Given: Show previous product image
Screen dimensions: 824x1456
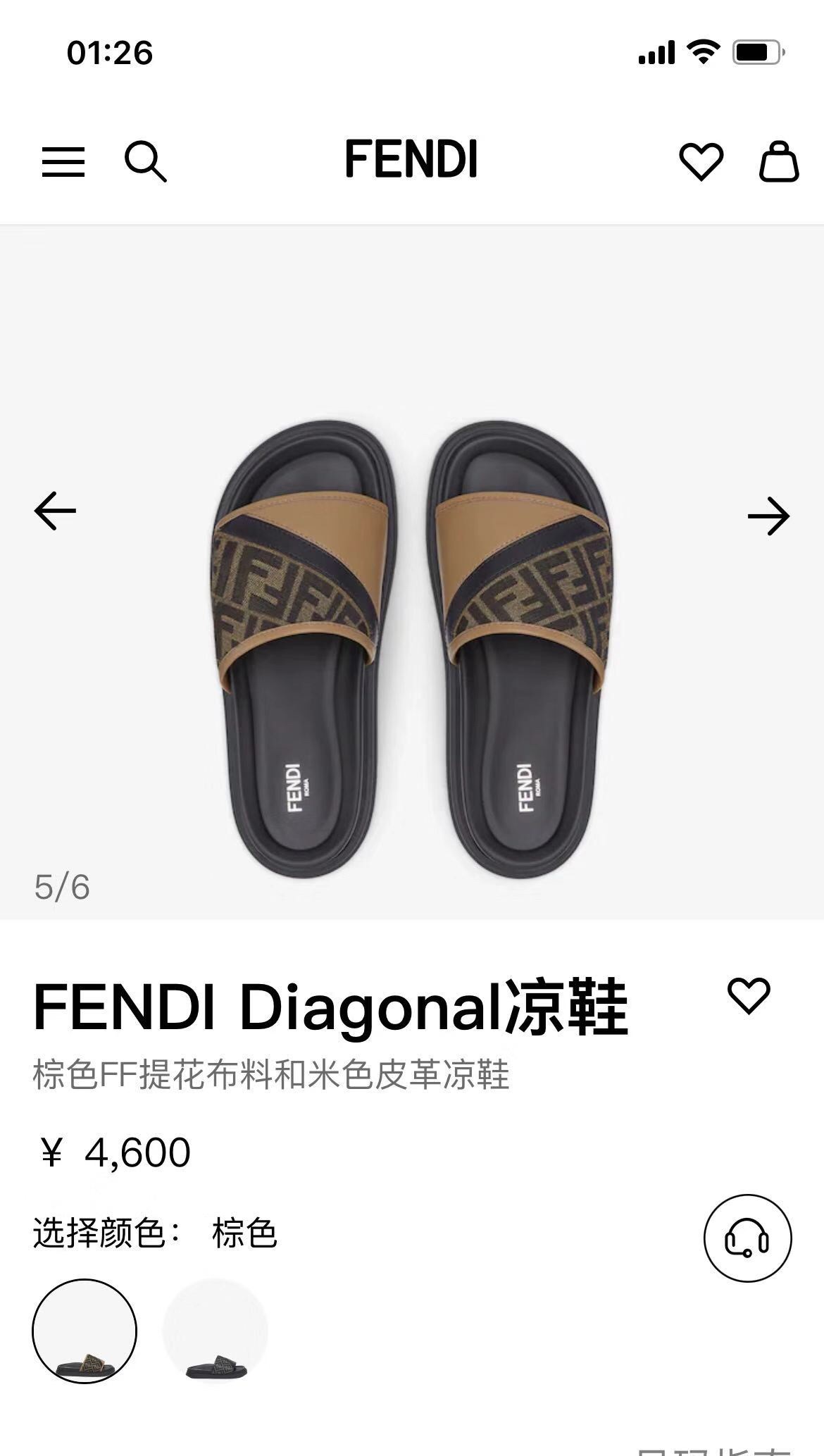Looking at the screenshot, I should pyautogui.click(x=55, y=511).
